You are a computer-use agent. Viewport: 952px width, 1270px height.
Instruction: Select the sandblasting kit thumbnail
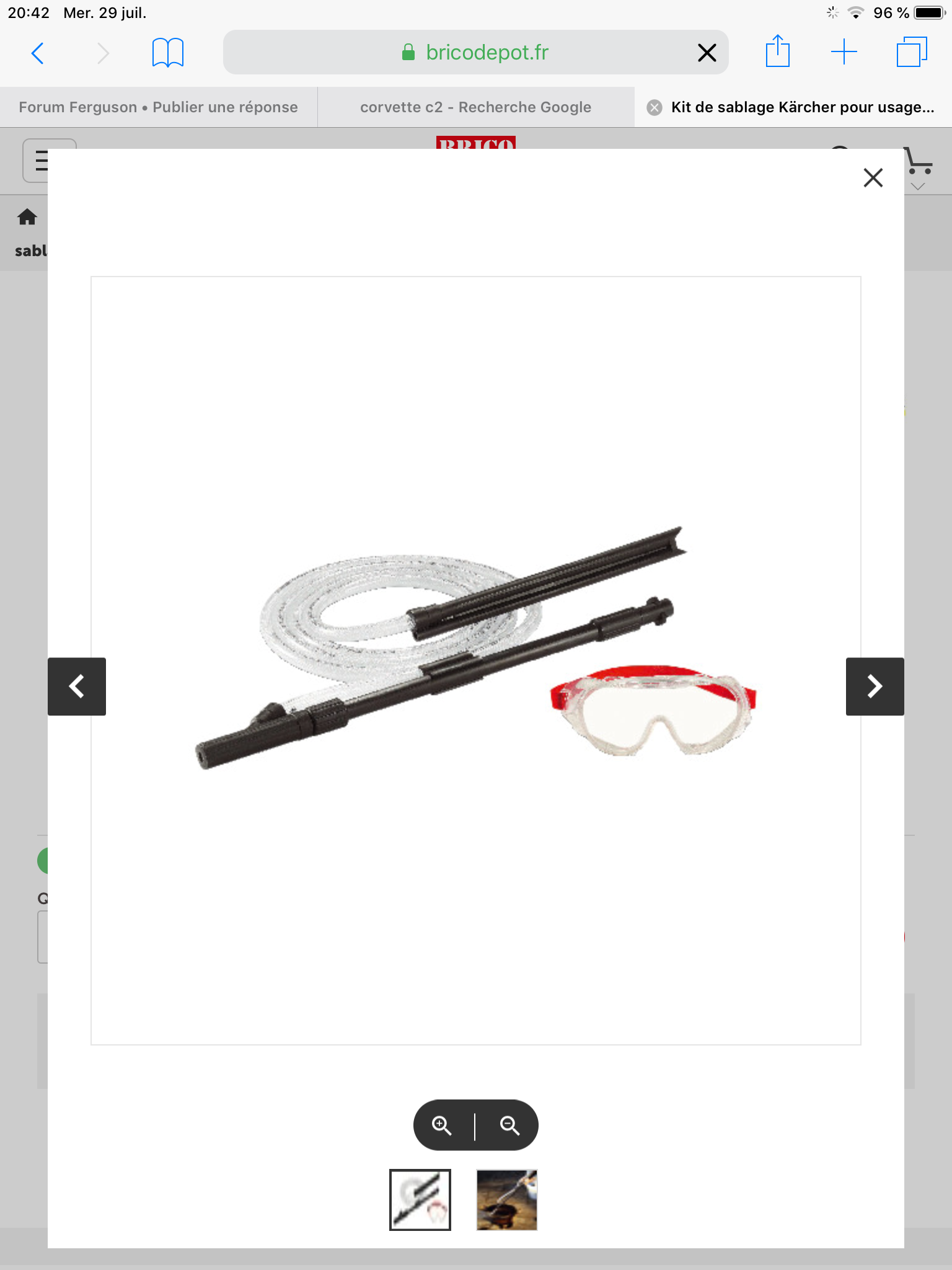tap(420, 1199)
